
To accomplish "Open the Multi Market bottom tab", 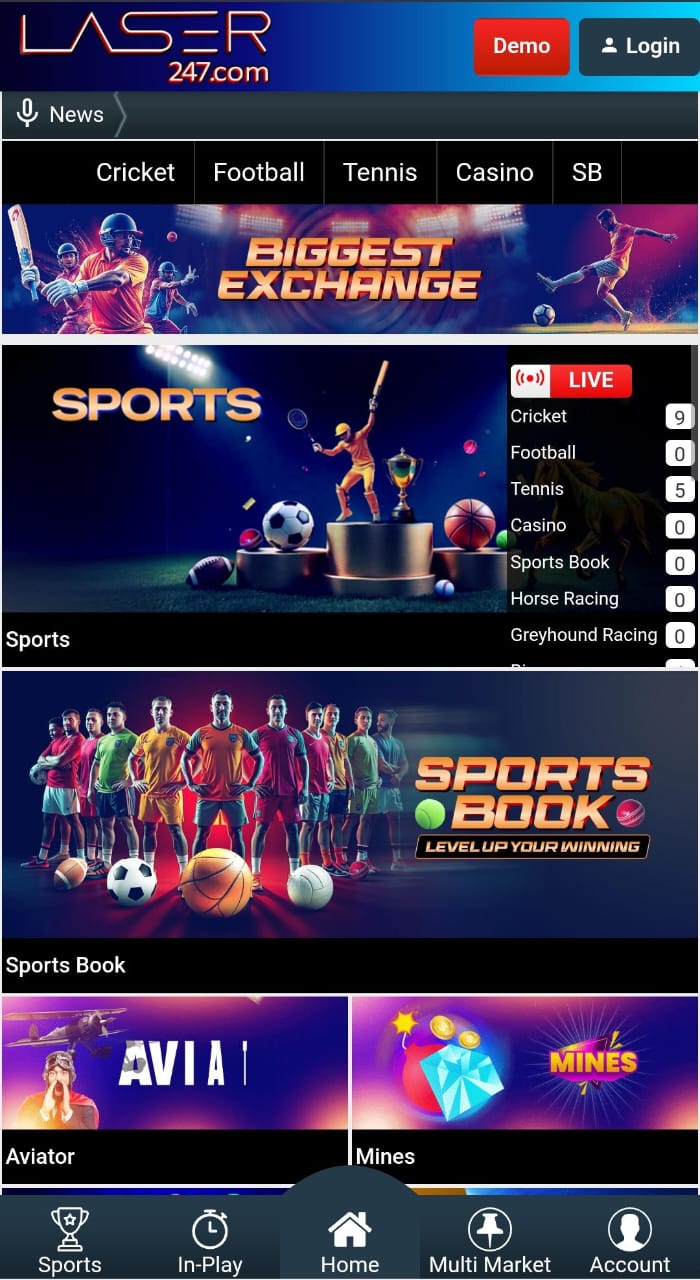I will click(490, 1242).
